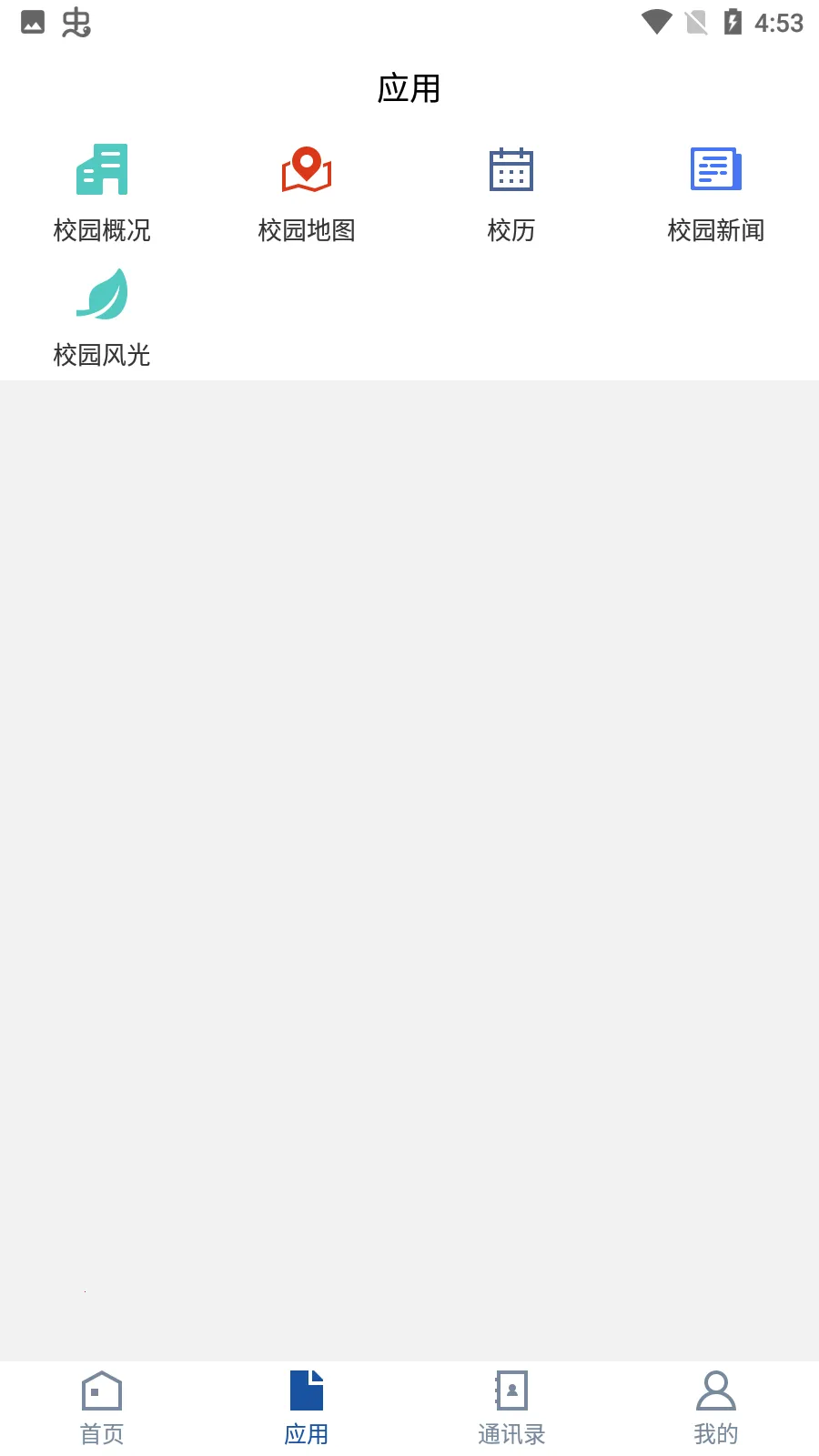Open the 校园新闻 news icon

(716, 169)
